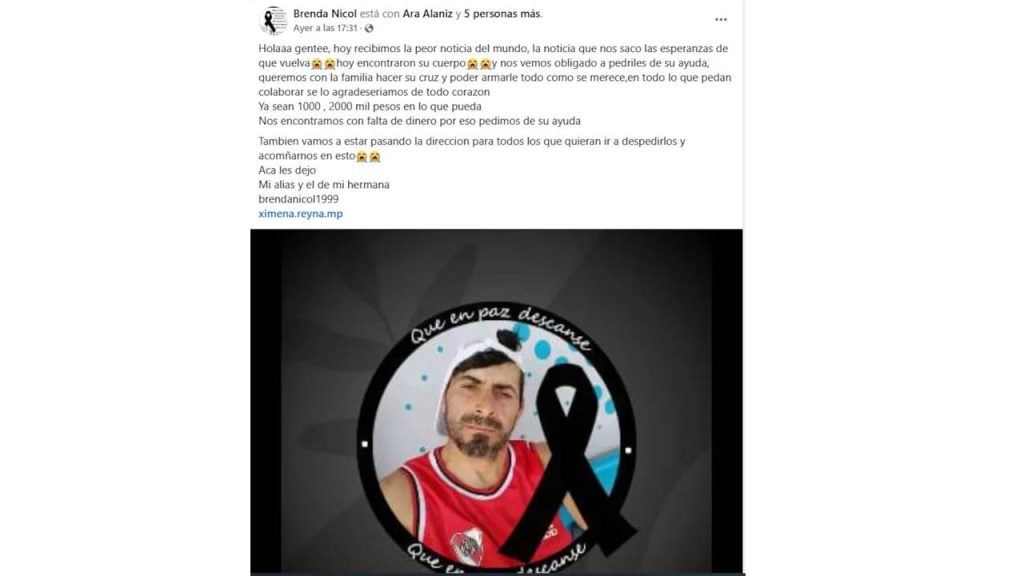The width and height of the screenshot is (1024, 576).
Task: Tap Brenda Nicol's profile picture
Action: click(x=273, y=20)
